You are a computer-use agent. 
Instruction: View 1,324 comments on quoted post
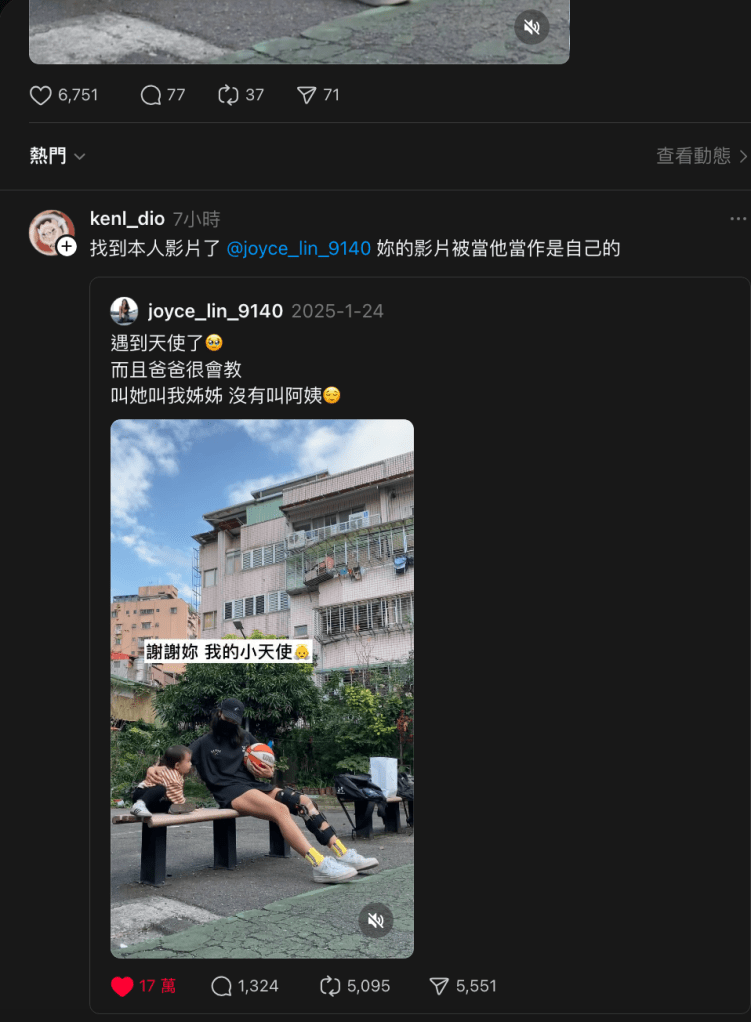[x=222, y=986]
